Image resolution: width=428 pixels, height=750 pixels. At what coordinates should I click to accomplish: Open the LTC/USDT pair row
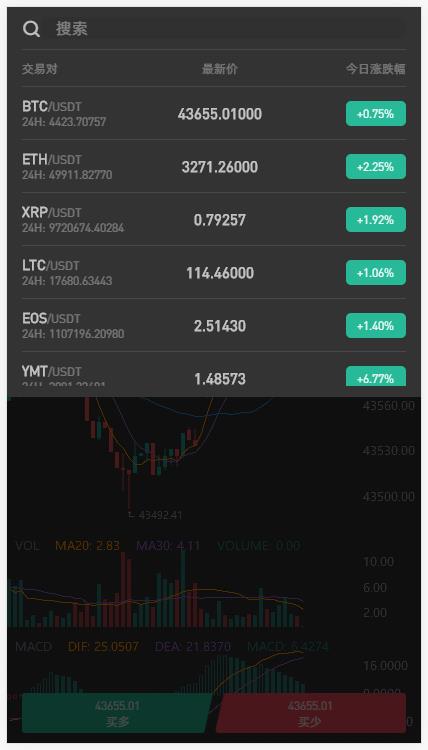click(x=214, y=273)
